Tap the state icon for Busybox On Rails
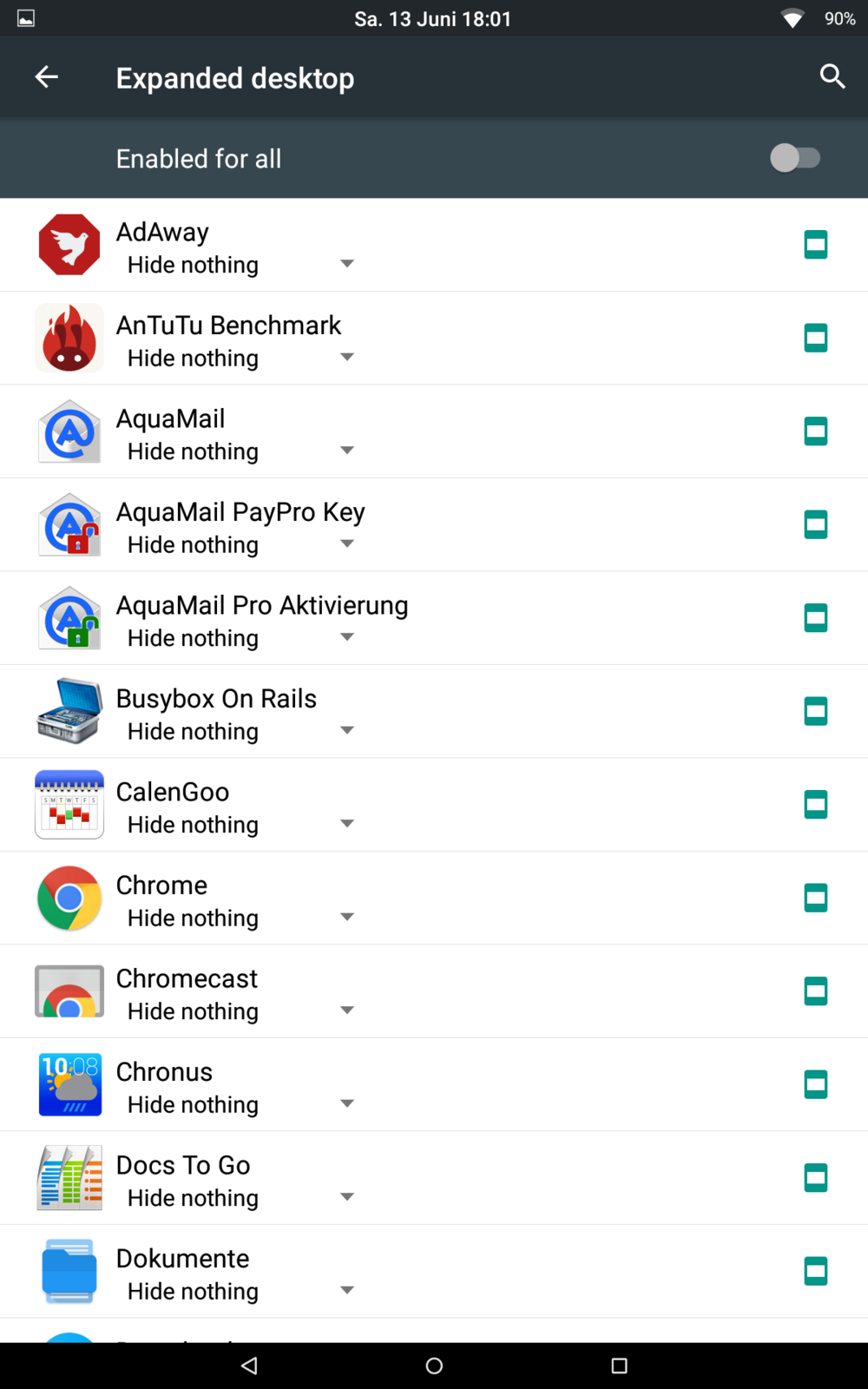 (x=815, y=711)
